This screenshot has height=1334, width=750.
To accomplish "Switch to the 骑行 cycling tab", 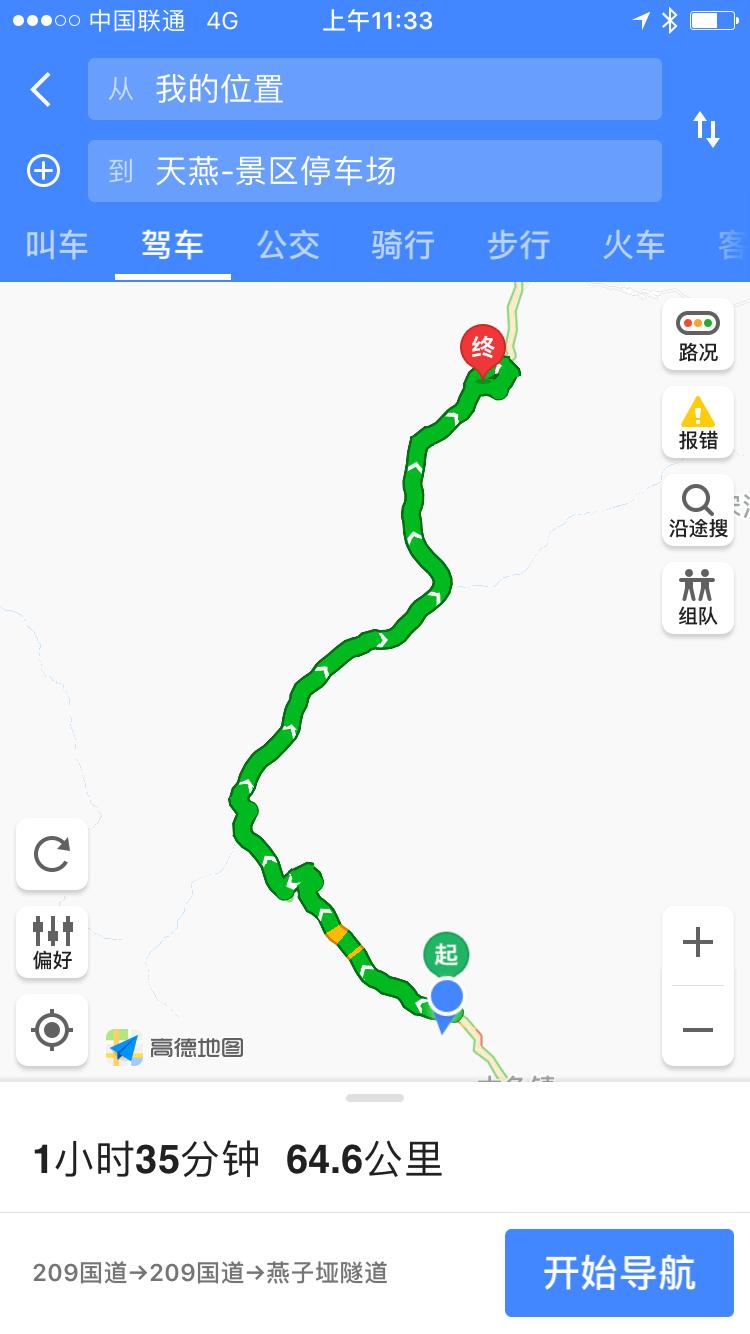I will click(x=402, y=245).
